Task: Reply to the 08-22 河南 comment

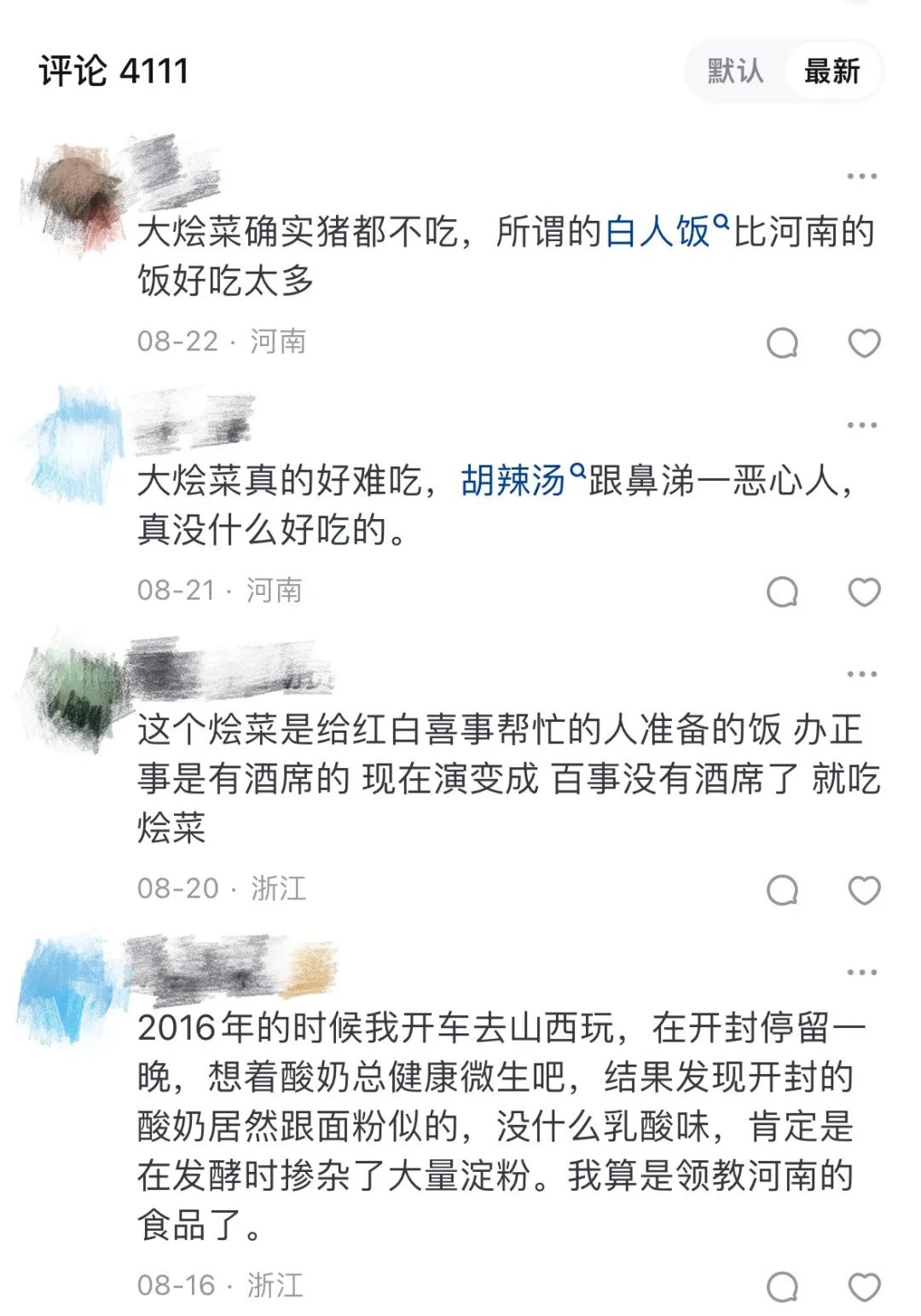Action: point(782,343)
